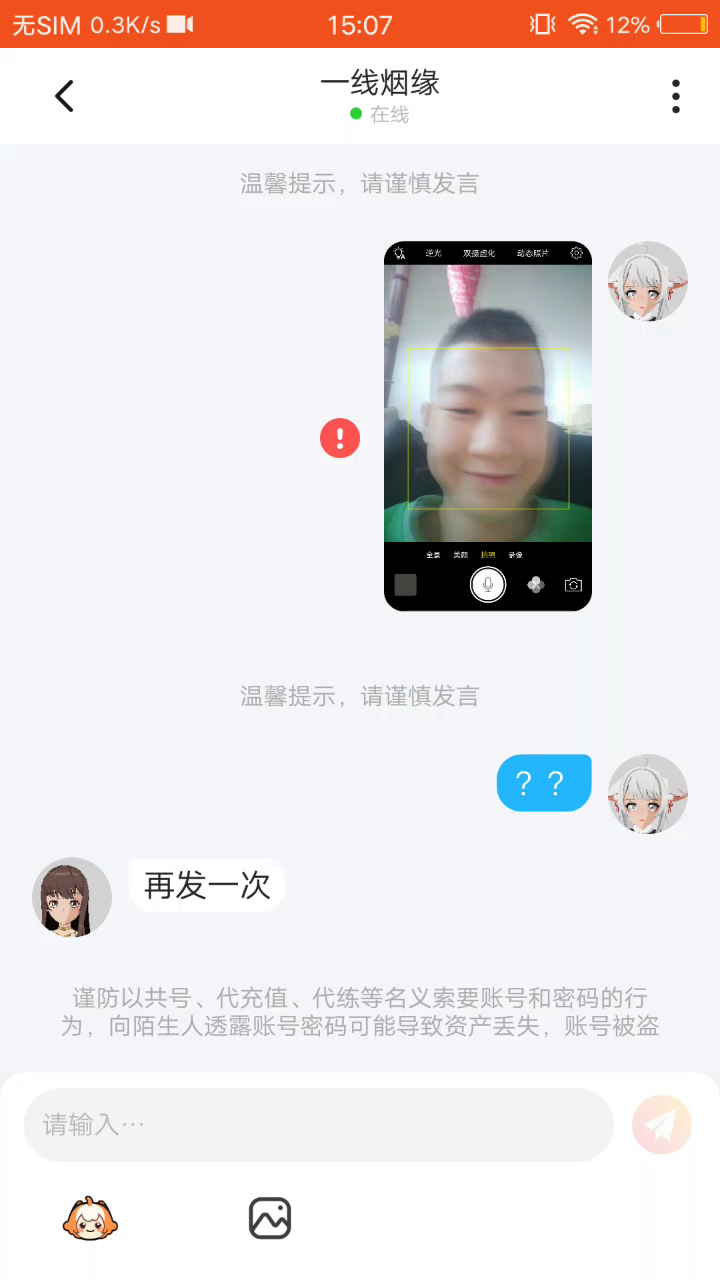
Task: Open the emoji sticker picker
Action: (90, 1218)
